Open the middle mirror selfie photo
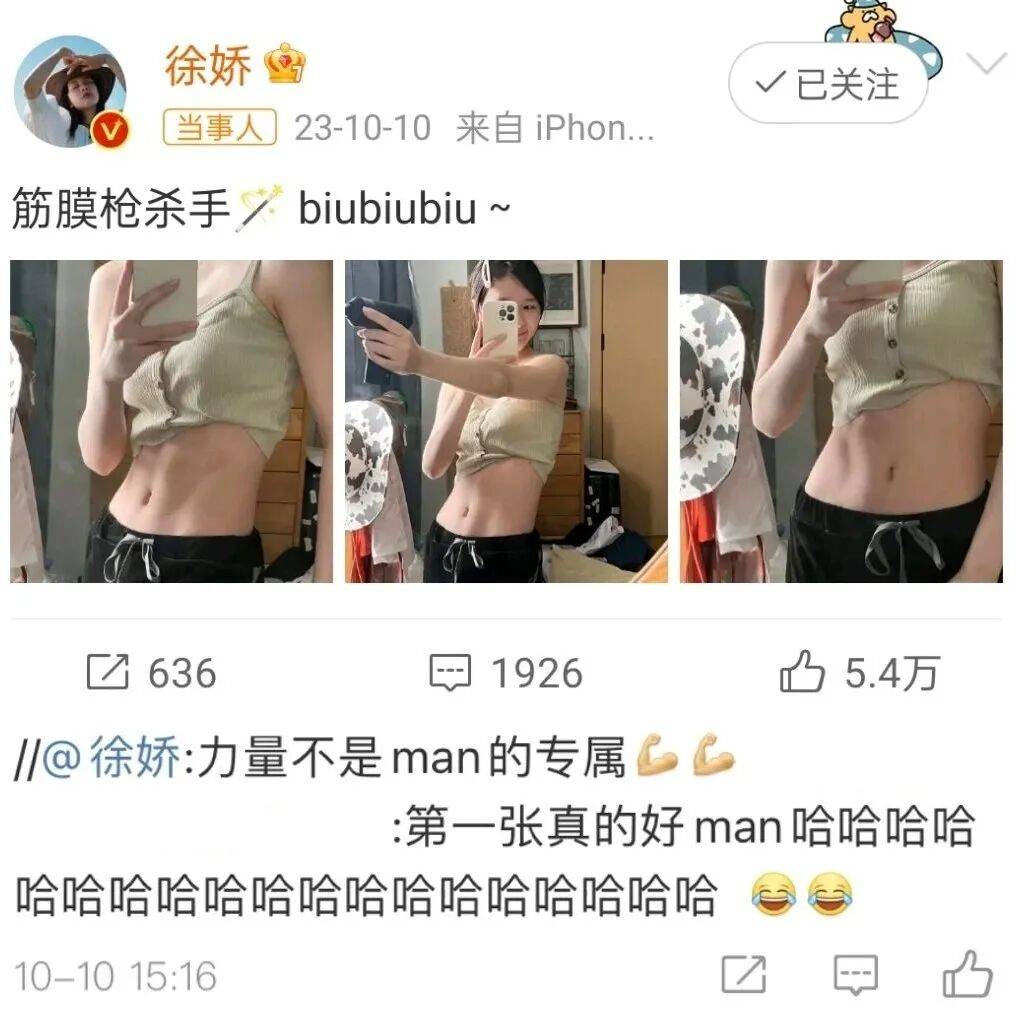 point(506,421)
